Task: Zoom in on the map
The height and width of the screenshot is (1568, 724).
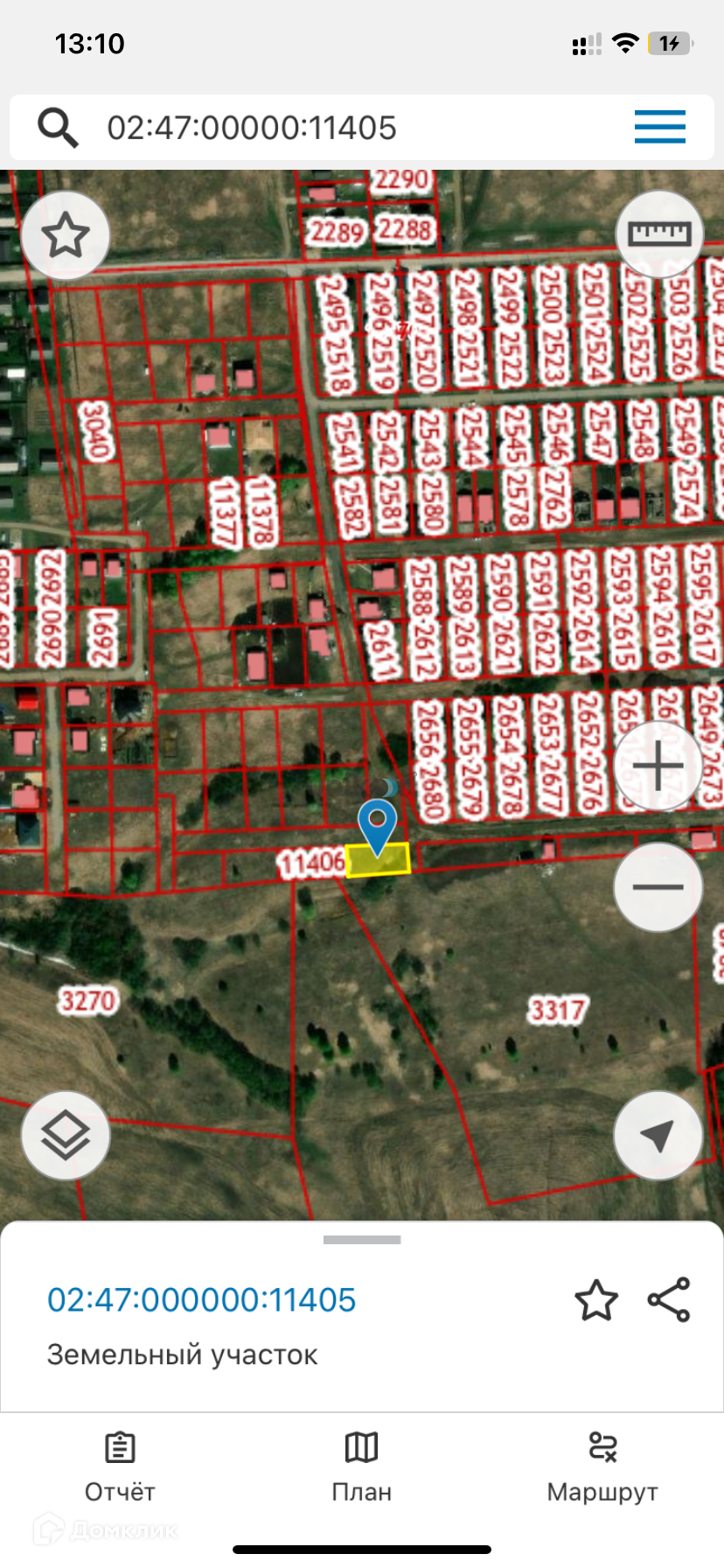Action: (658, 766)
